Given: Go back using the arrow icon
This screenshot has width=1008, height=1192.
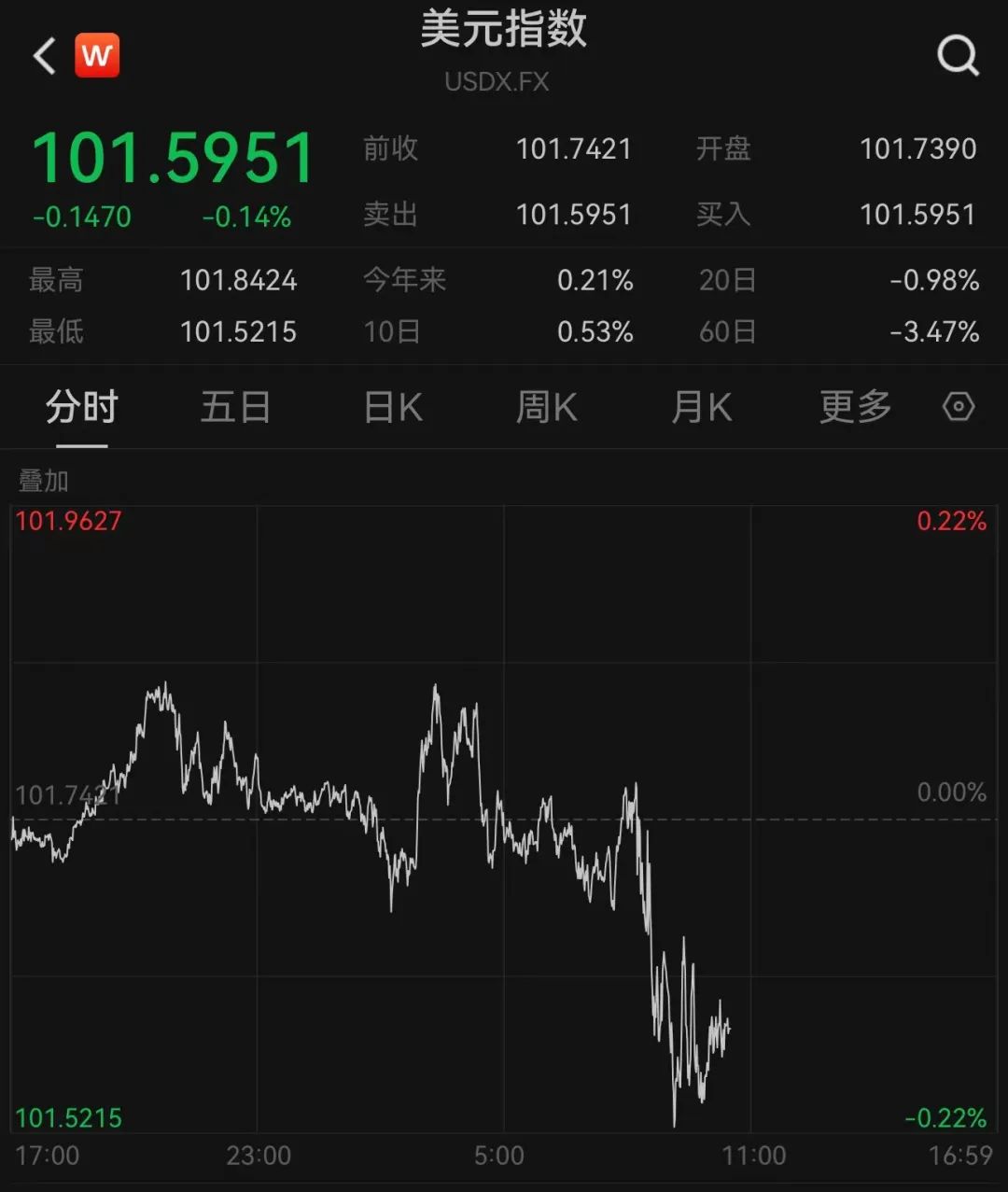Looking at the screenshot, I should pyautogui.click(x=45, y=56).
